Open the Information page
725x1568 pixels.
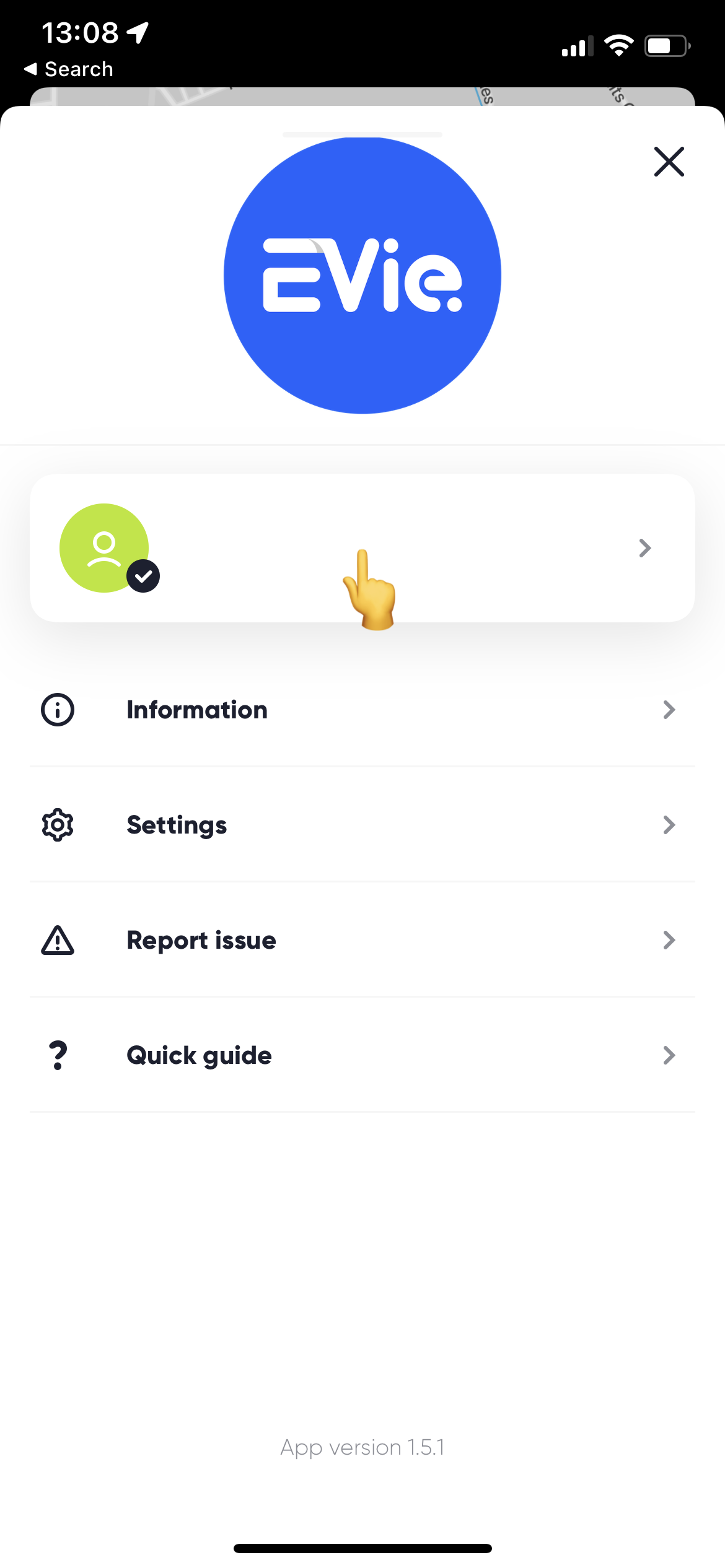pos(362,710)
